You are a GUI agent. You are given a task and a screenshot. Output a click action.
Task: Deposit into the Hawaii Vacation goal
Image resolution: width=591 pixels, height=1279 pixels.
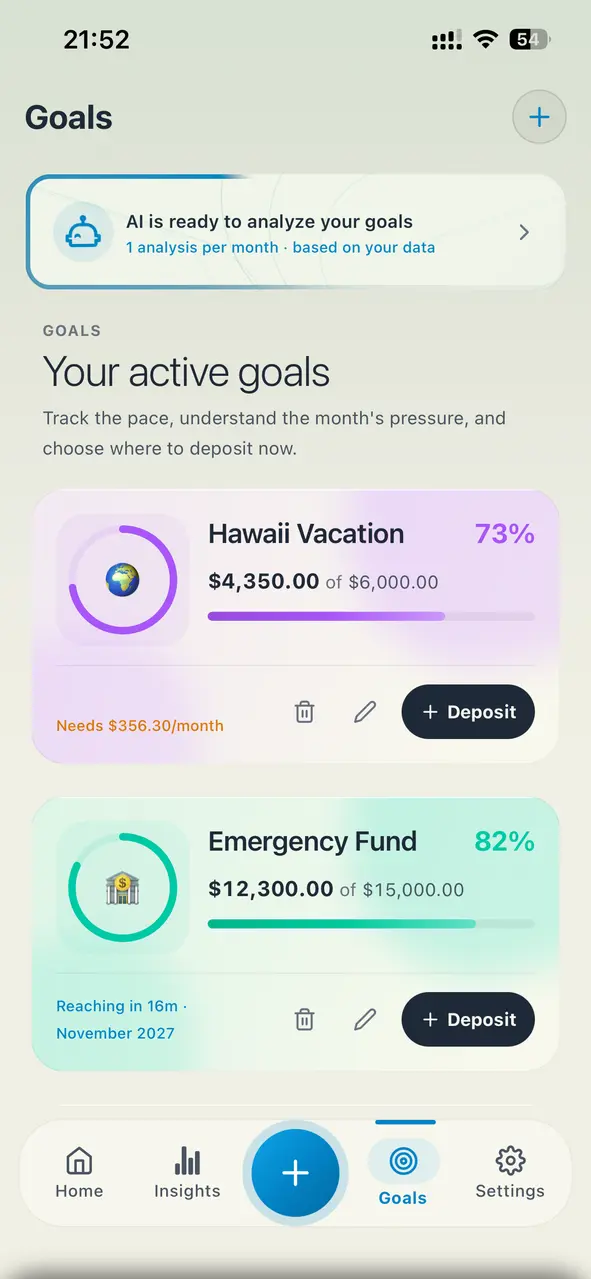click(x=468, y=712)
